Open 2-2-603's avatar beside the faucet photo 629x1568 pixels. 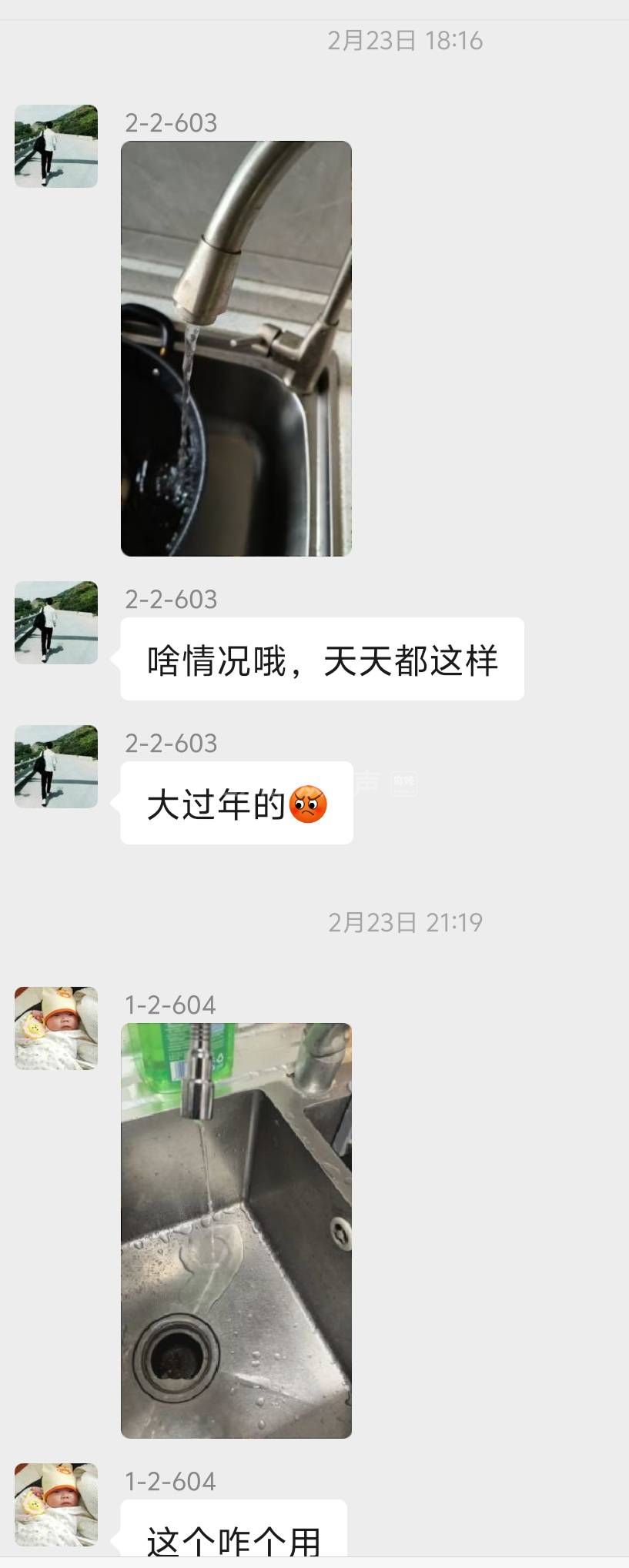pos(56,146)
